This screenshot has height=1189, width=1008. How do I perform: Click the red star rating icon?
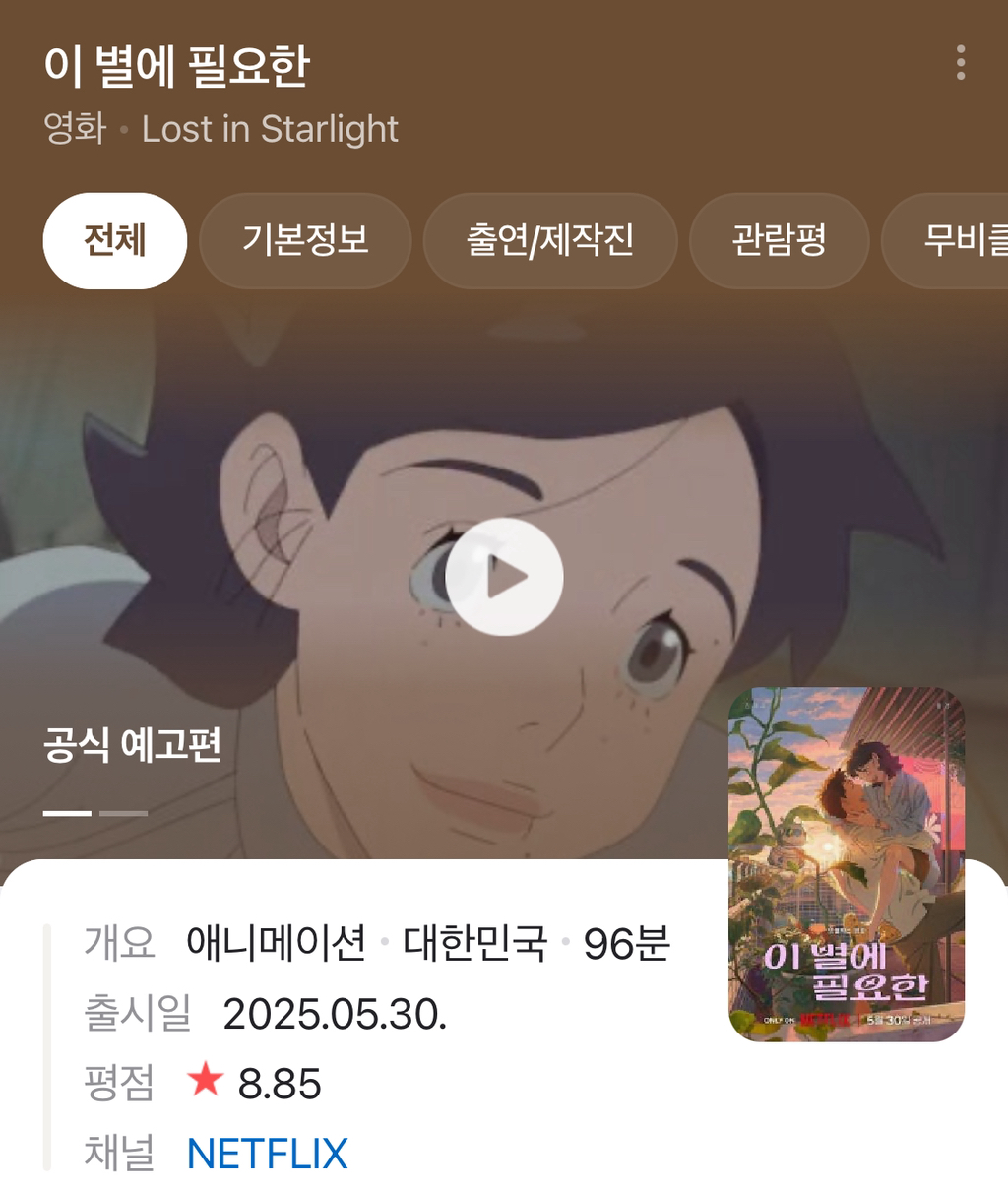pyautogui.click(x=204, y=1081)
